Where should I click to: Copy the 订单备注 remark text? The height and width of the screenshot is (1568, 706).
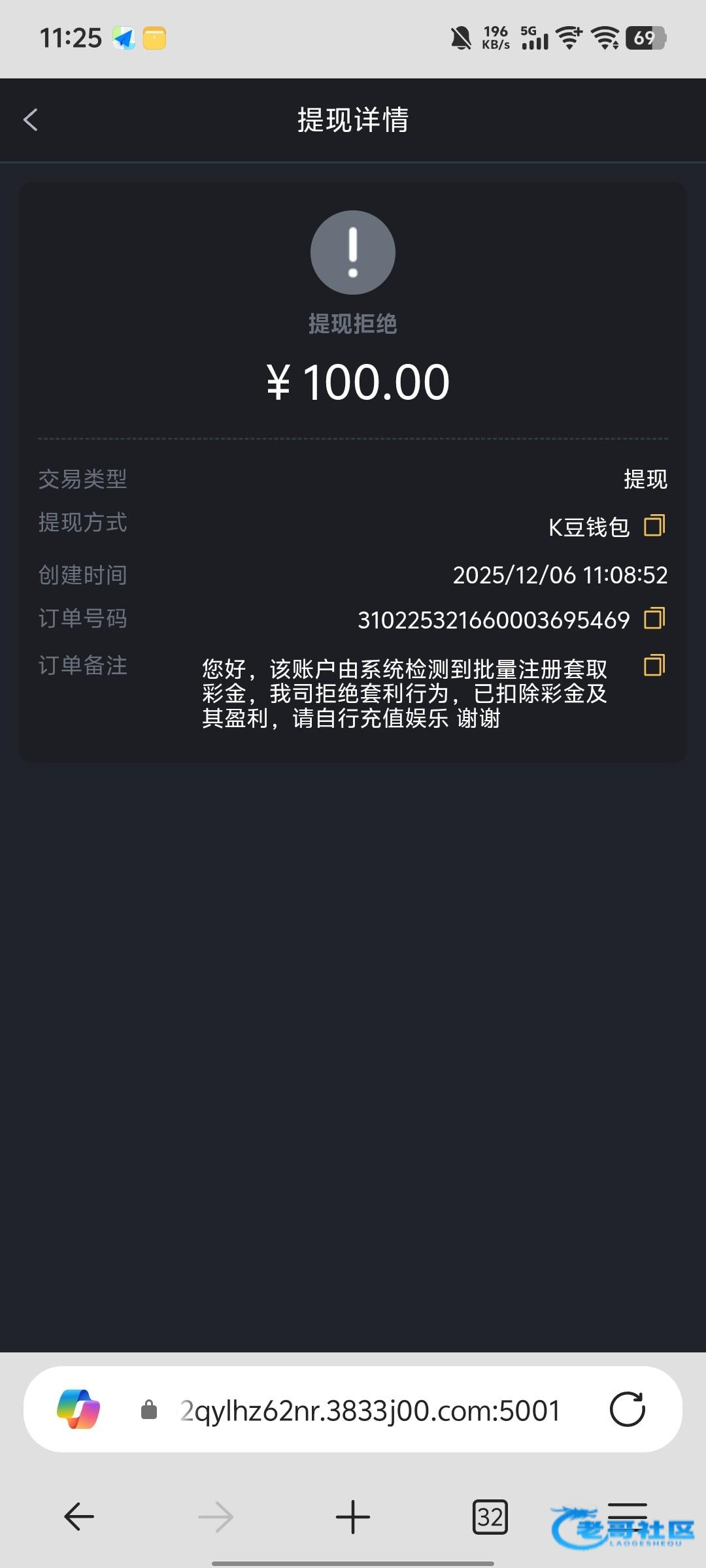click(654, 665)
